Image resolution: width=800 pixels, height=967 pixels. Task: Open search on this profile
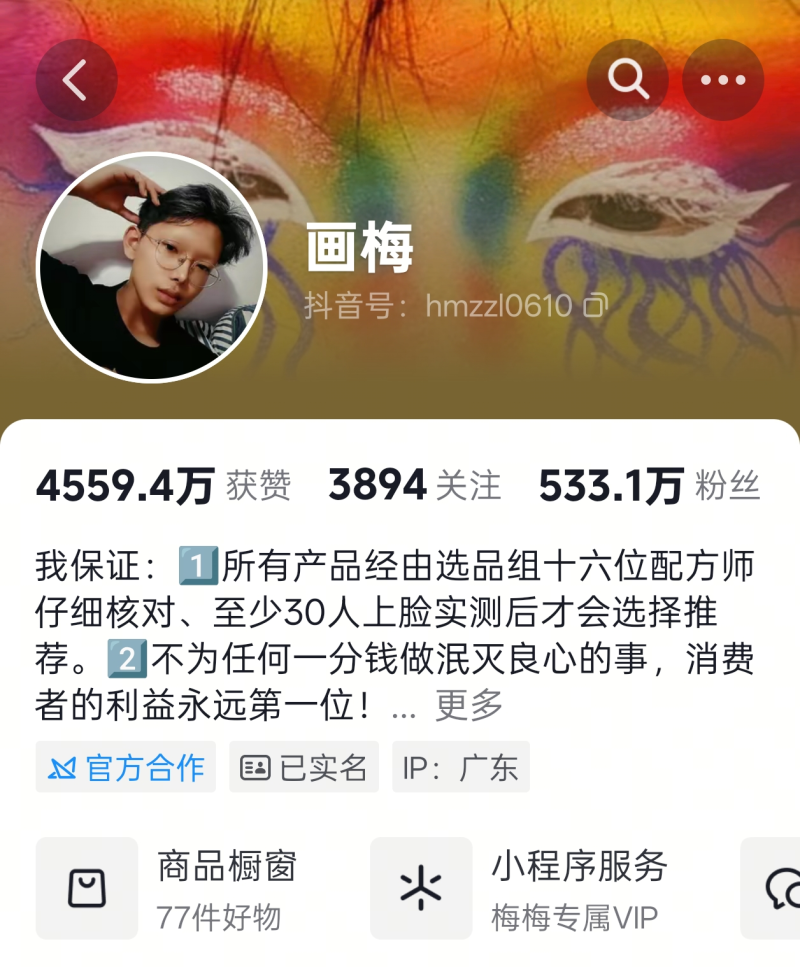click(627, 80)
